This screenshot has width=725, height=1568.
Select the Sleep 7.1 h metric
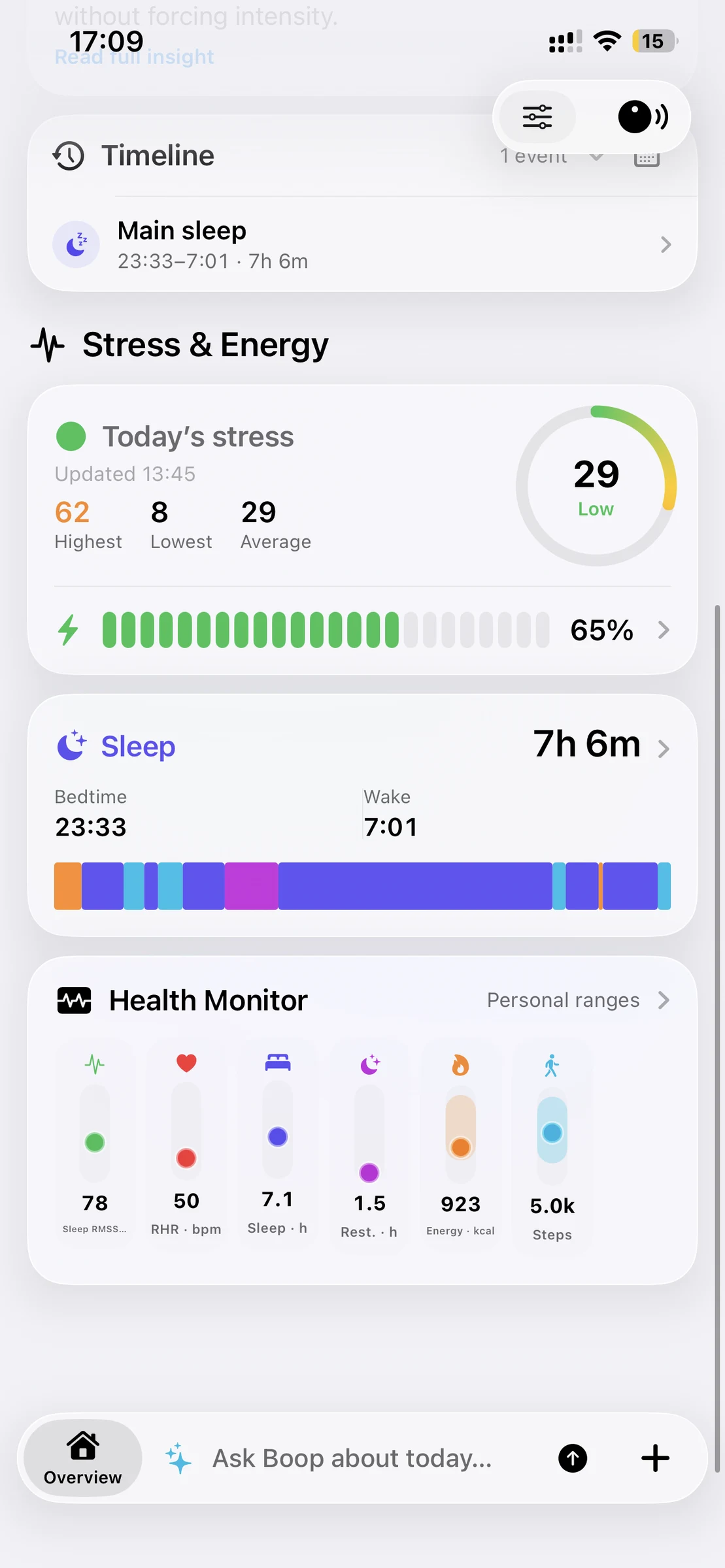coord(278,1144)
